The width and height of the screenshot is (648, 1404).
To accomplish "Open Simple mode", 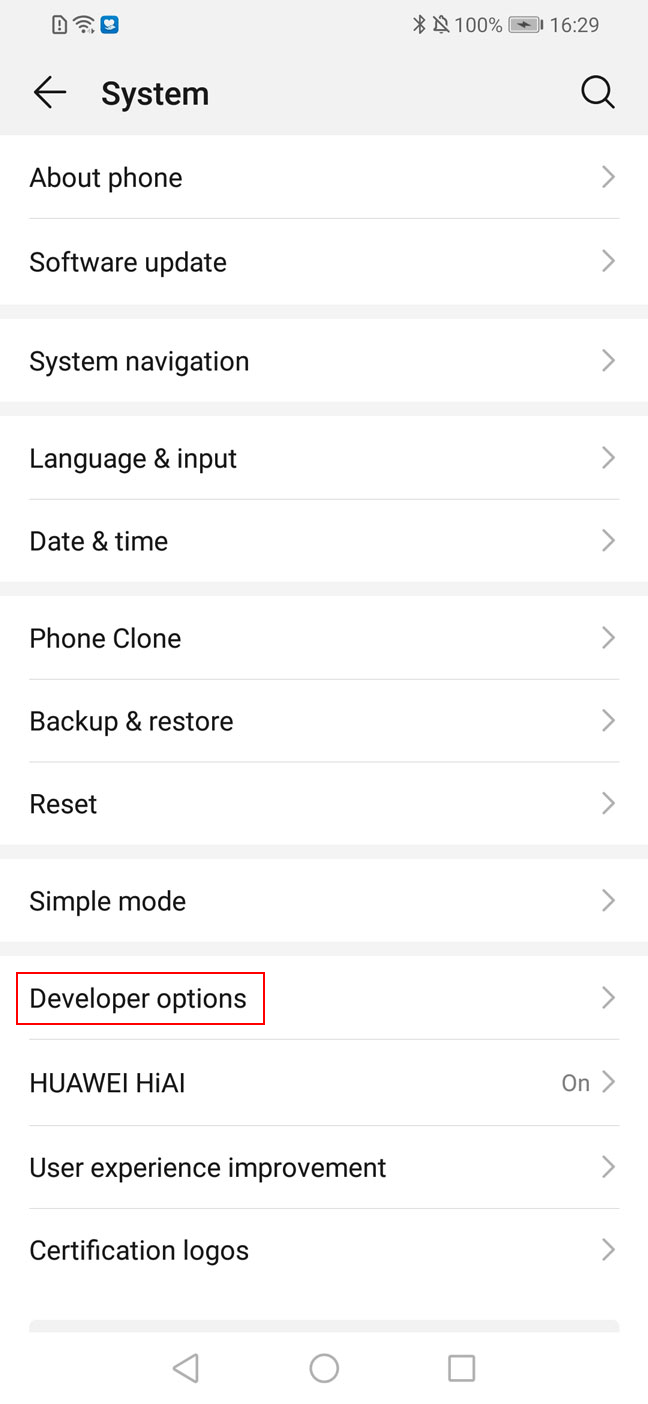I will click(324, 901).
